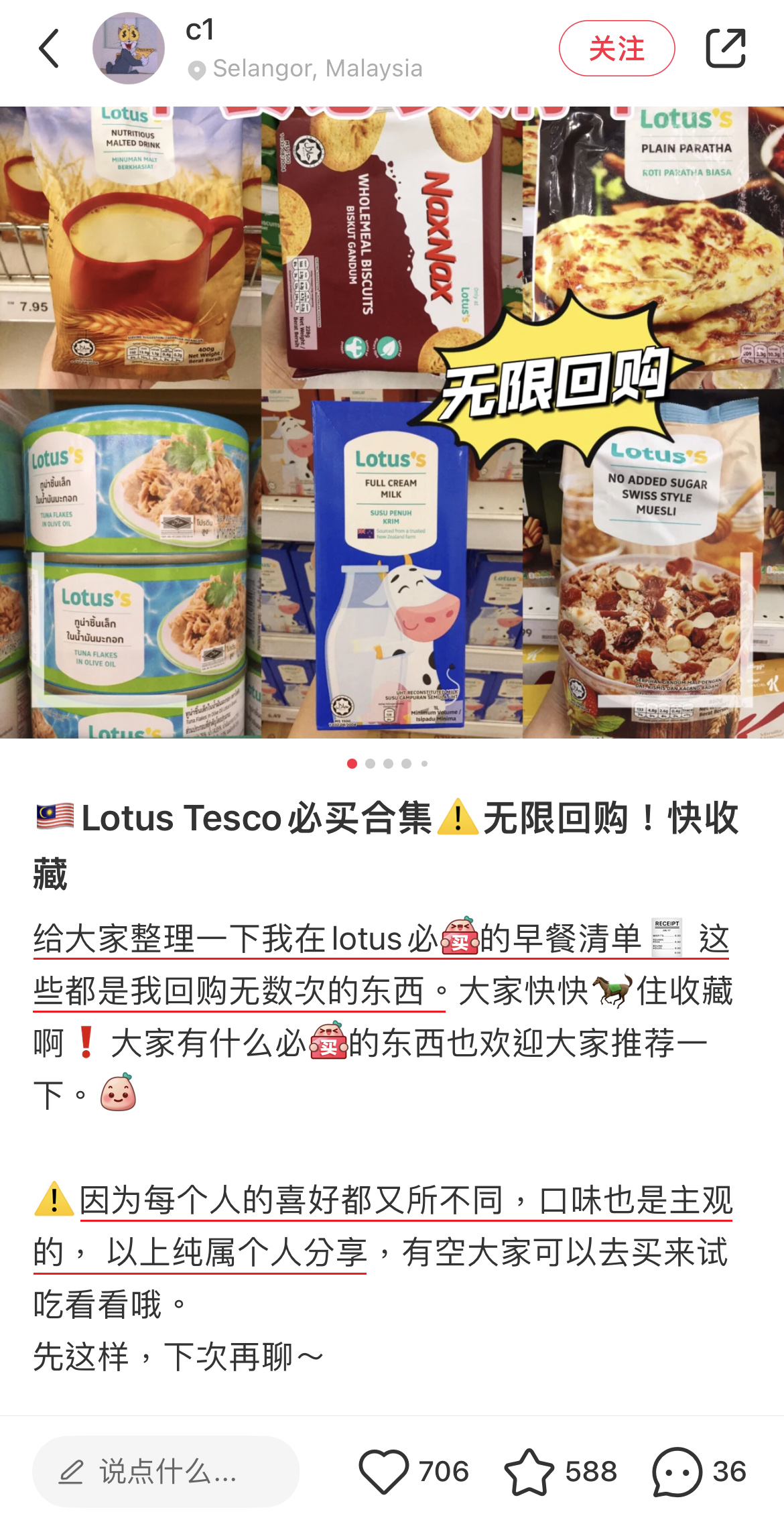The height and width of the screenshot is (1524, 784).
Task: Go back using the back arrow
Action: coord(49,48)
